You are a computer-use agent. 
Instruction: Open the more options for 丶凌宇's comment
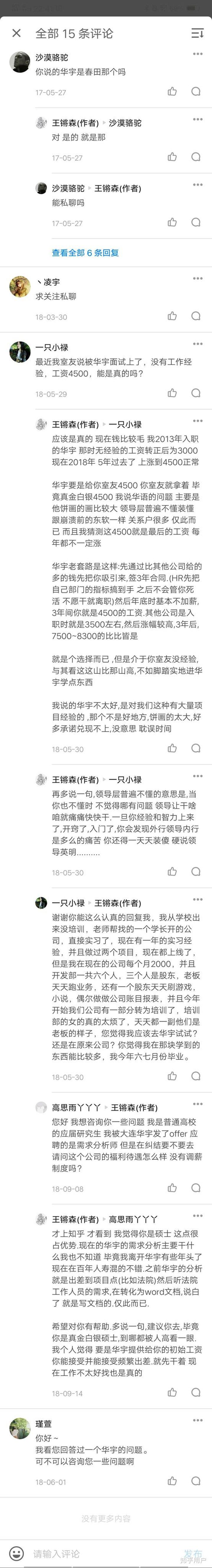tap(197, 278)
